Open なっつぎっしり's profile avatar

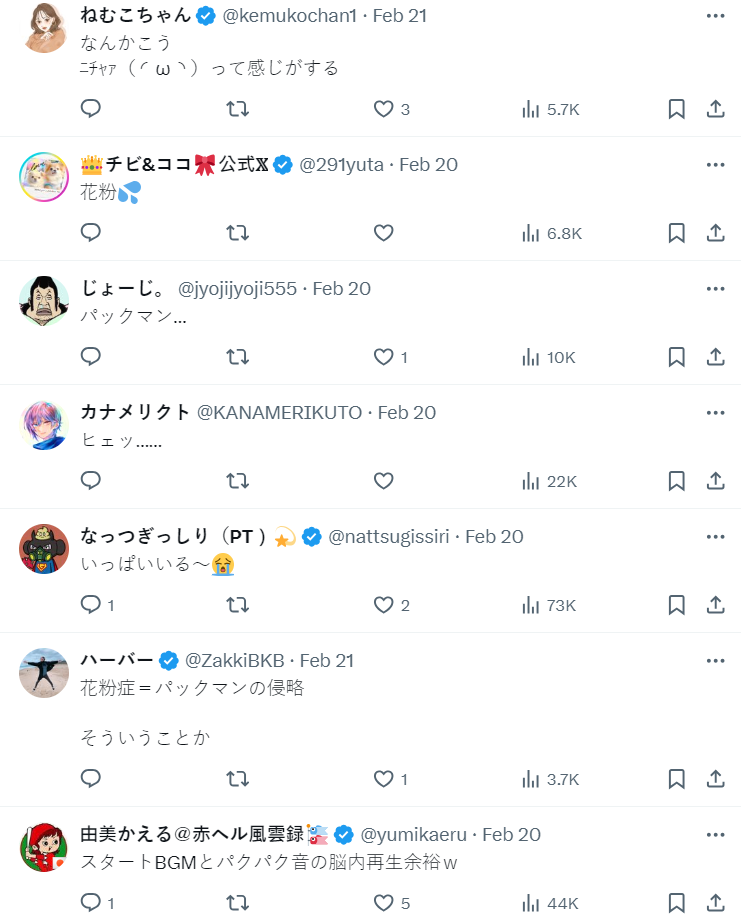point(44,548)
